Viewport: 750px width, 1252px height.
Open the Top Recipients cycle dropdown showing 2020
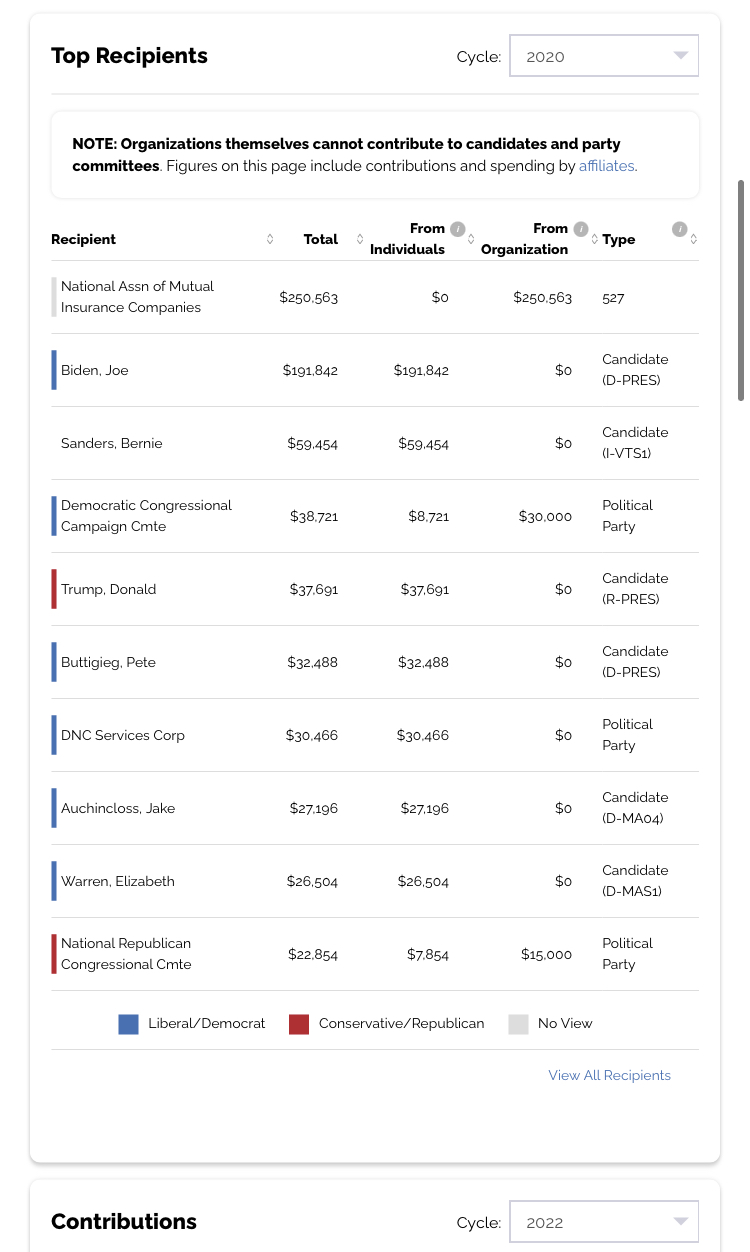pyautogui.click(x=604, y=56)
